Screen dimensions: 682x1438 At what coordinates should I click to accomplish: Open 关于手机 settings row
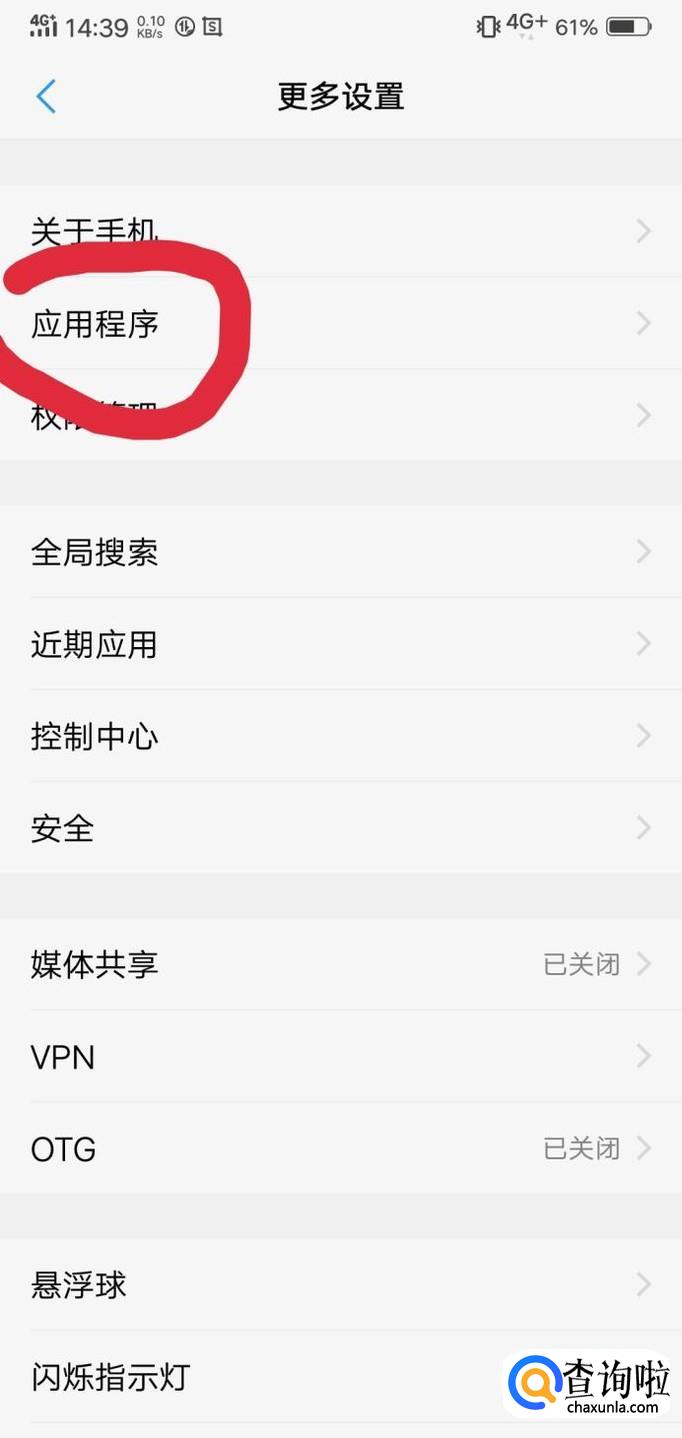340,232
